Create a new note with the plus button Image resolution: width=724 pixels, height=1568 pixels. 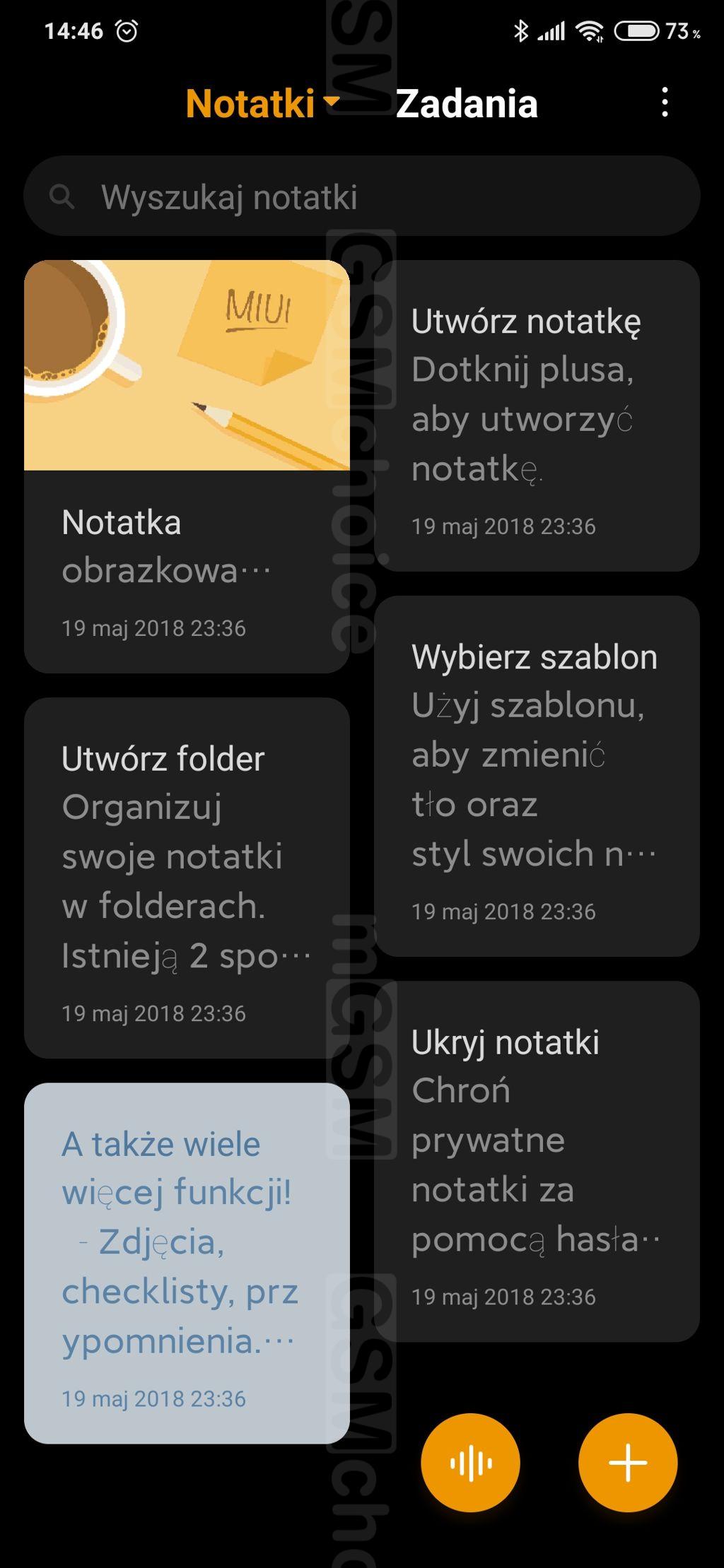click(628, 1462)
